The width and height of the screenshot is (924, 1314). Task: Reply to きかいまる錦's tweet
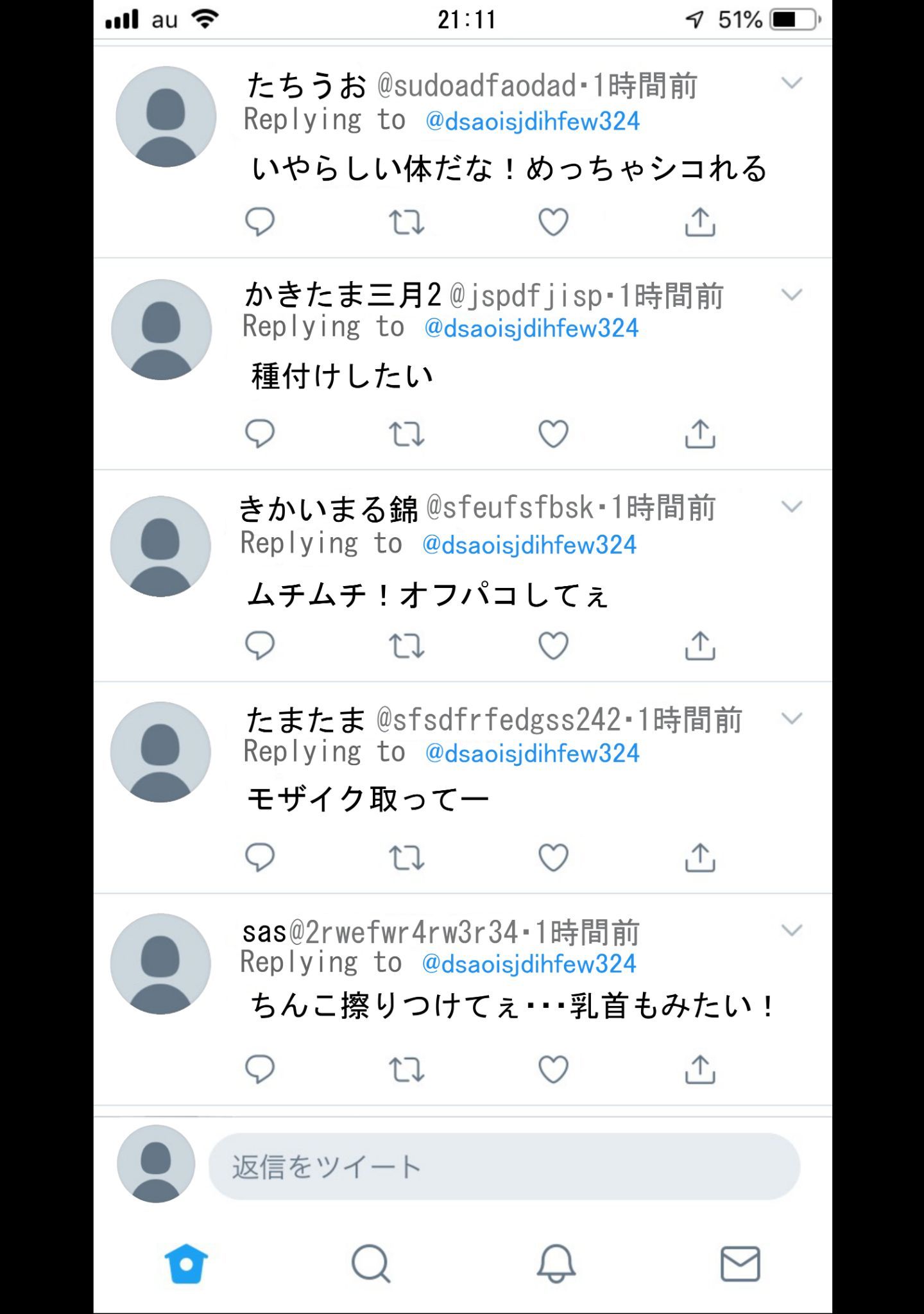(x=260, y=646)
